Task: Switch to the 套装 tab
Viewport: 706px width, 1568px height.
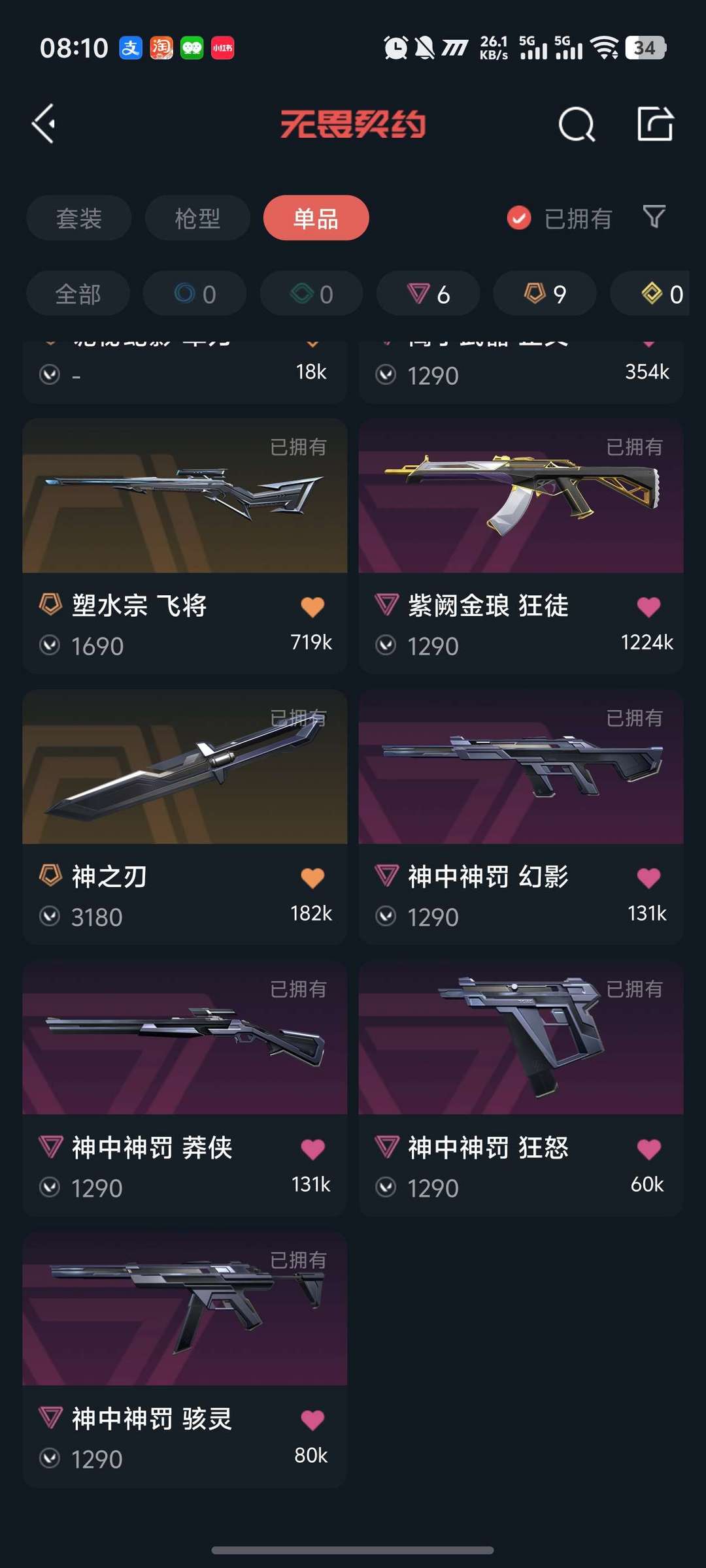Action: tap(79, 218)
